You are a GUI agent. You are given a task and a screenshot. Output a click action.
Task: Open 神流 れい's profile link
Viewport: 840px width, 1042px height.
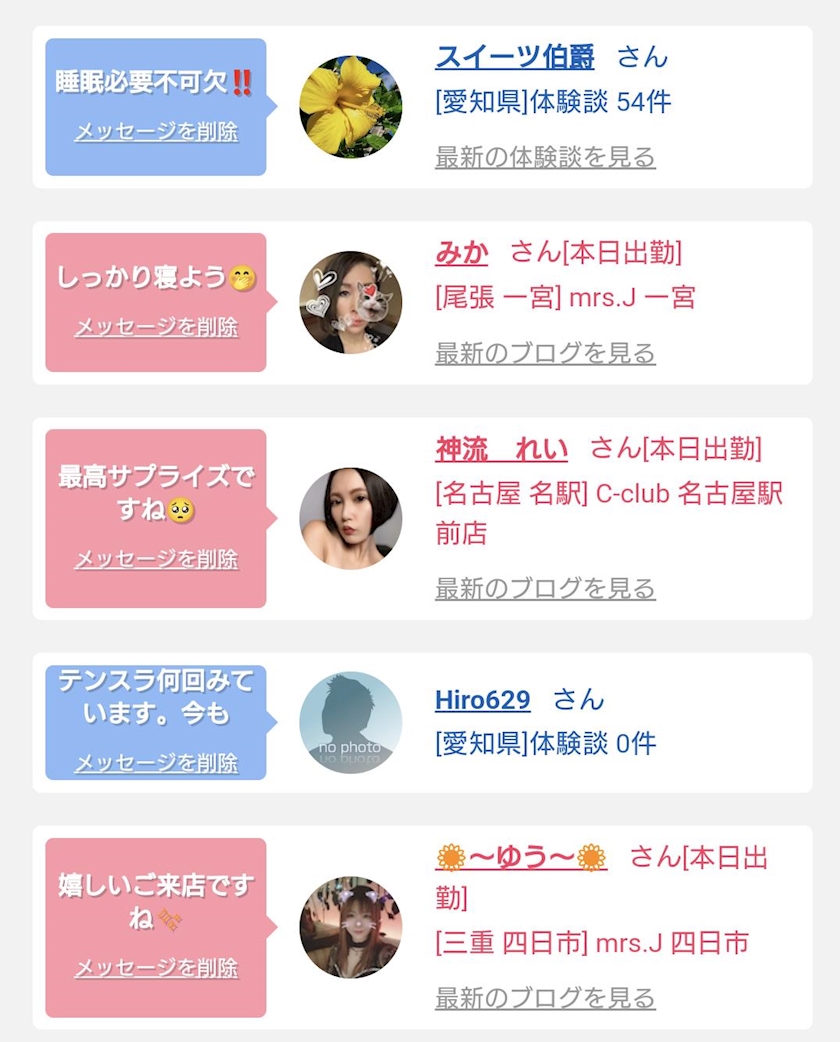pyautogui.click(x=502, y=450)
